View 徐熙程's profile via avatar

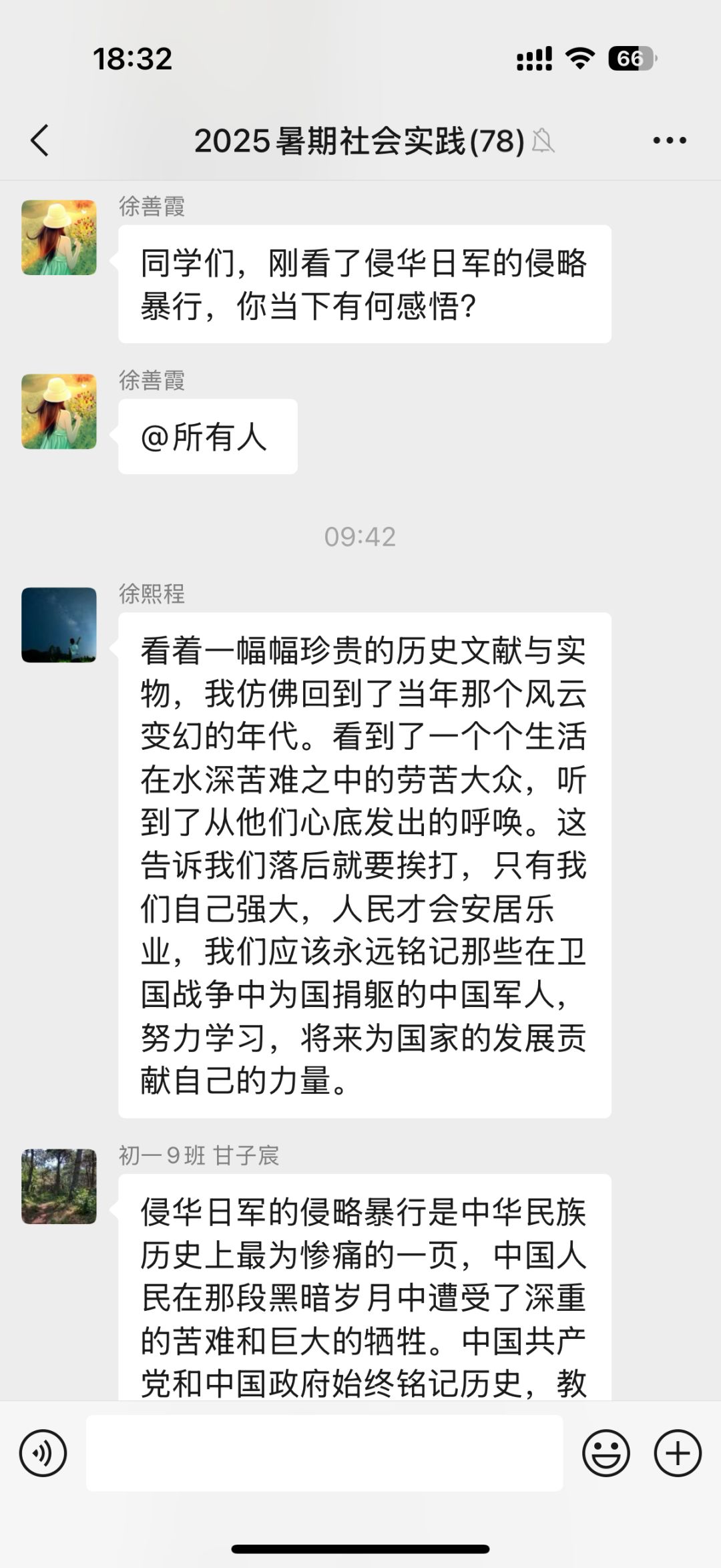(x=59, y=625)
